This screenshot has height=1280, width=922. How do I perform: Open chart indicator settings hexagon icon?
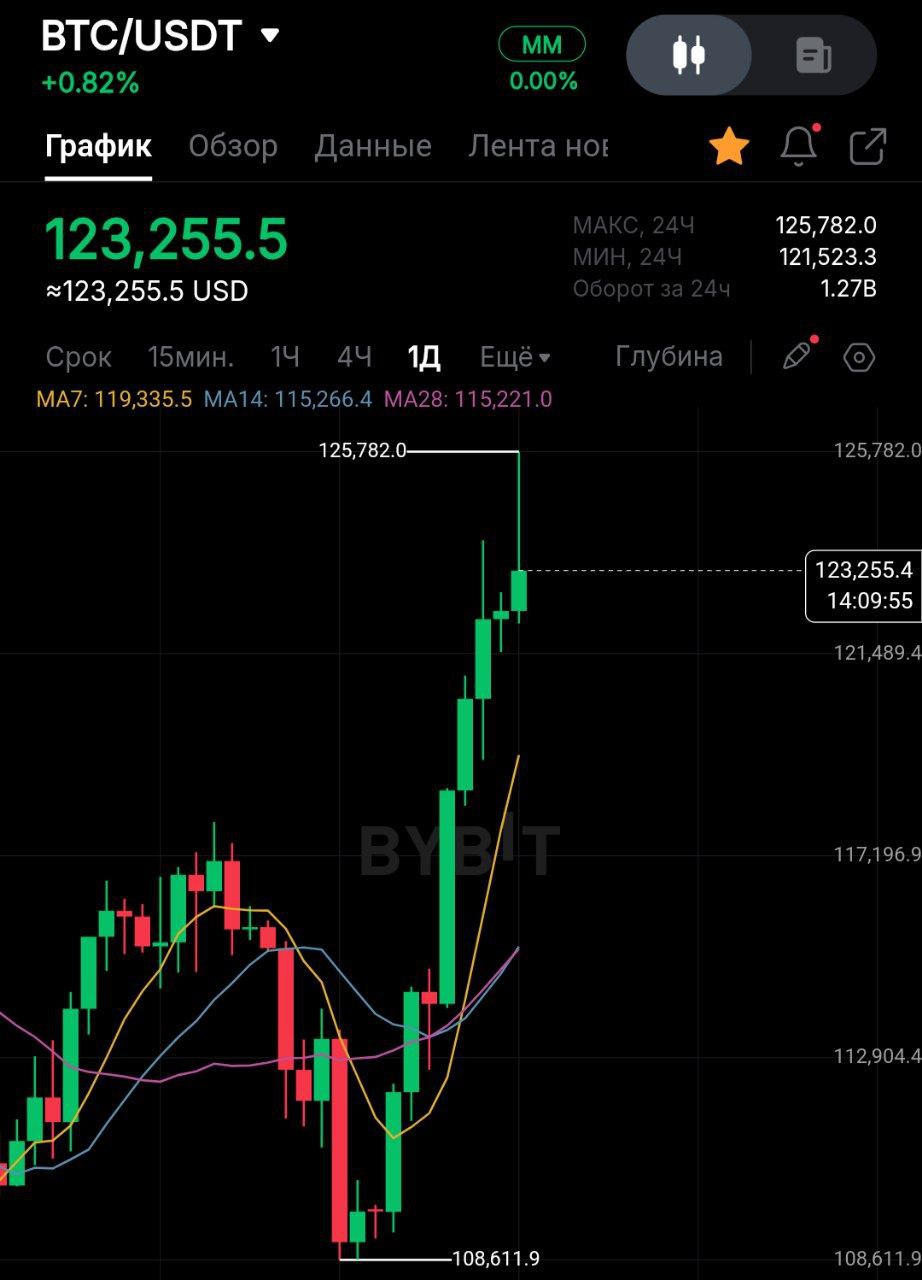coord(859,357)
